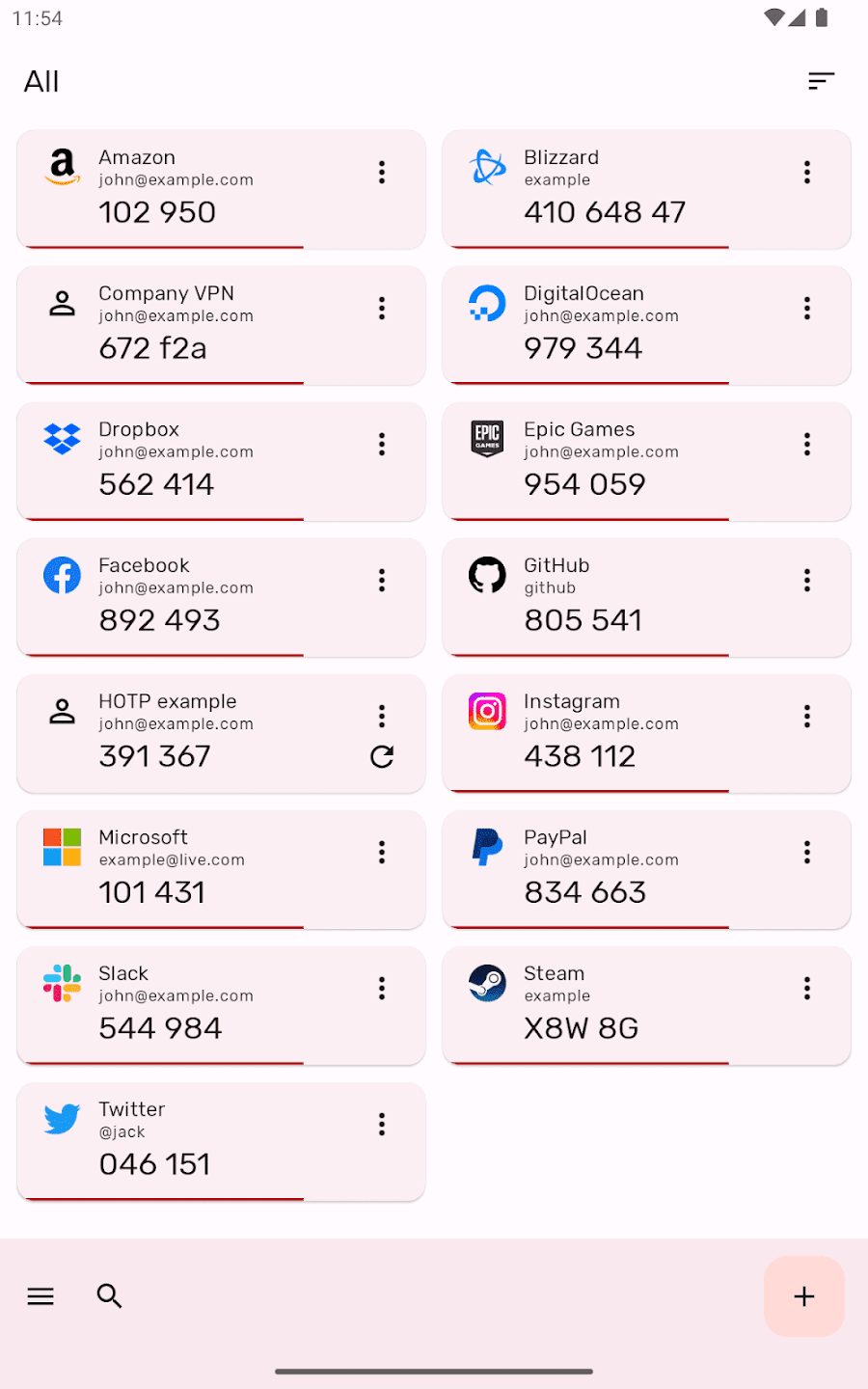Open the Amazon entry's overflow menu

(382, 173)
